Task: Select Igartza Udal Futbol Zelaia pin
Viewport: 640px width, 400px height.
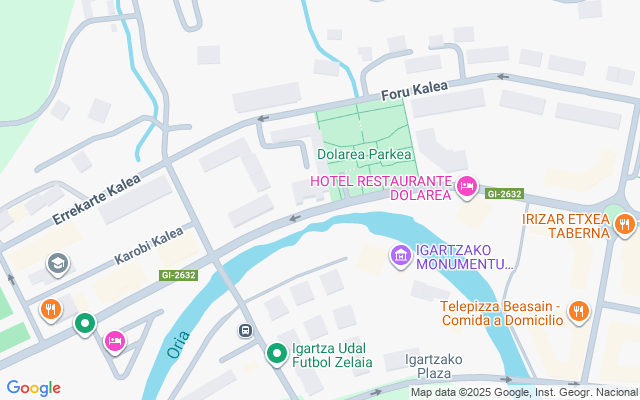Action: (x=277, y=353)
